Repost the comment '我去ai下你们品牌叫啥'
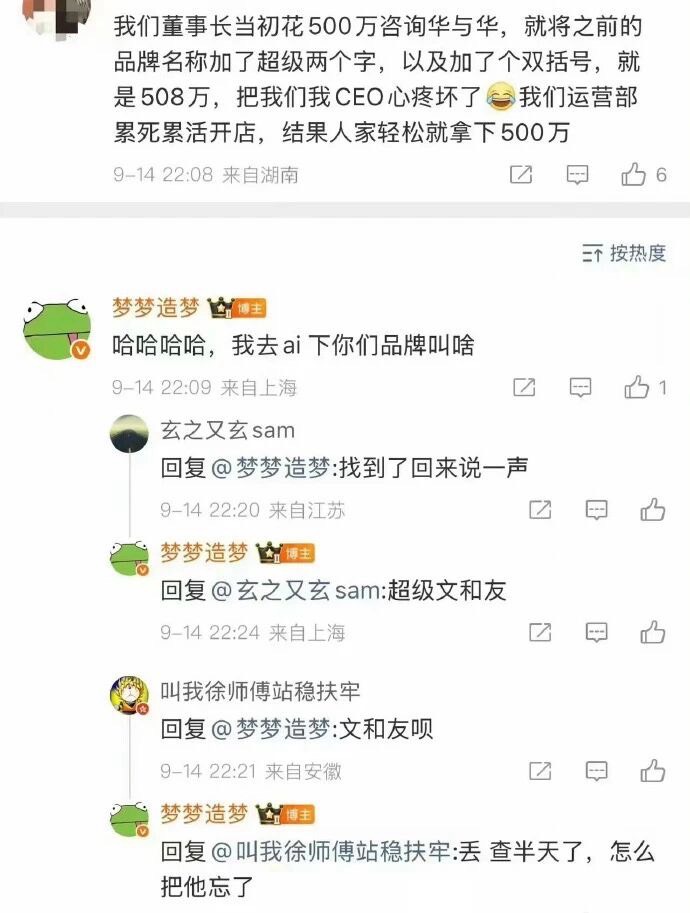690x913 pixels. (524, 388)
